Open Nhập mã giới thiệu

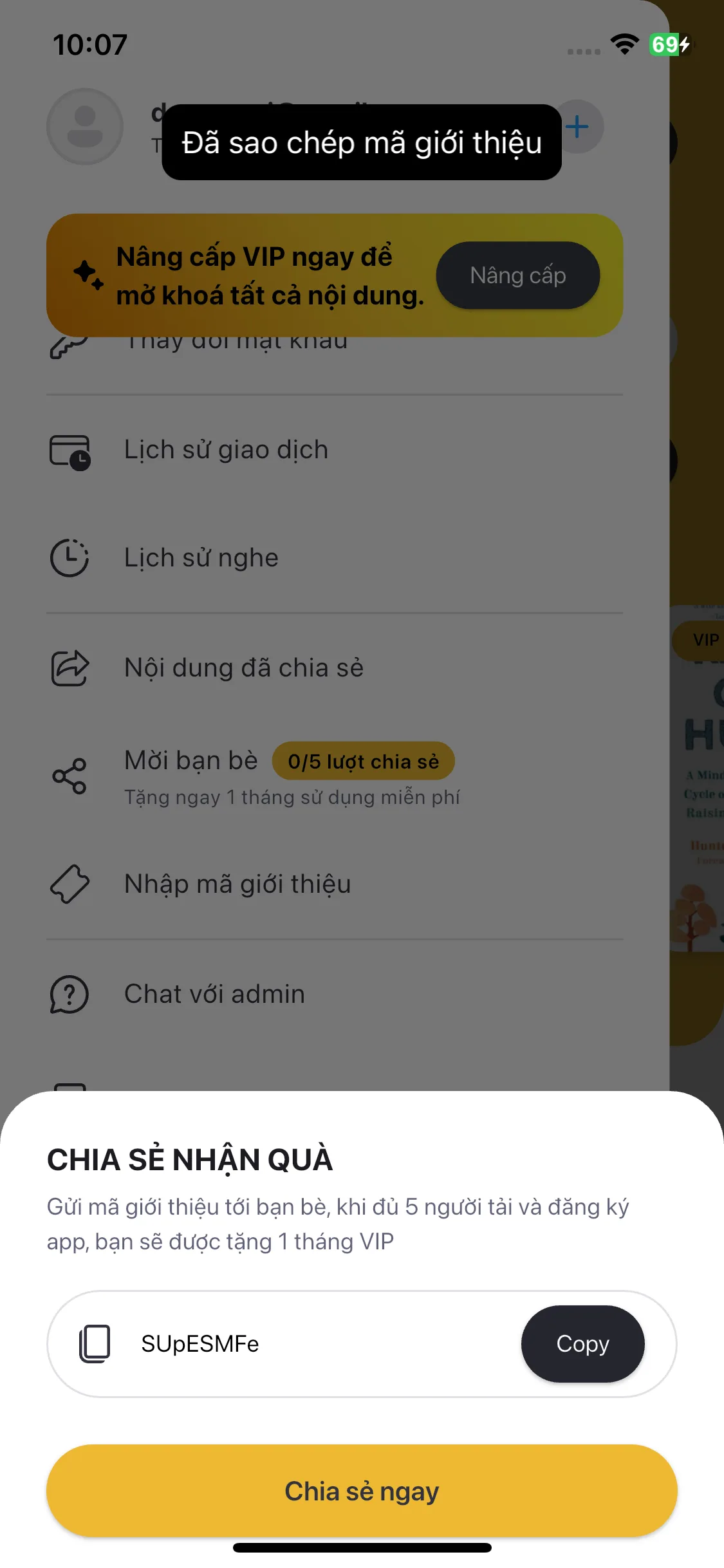click(237, 884)
